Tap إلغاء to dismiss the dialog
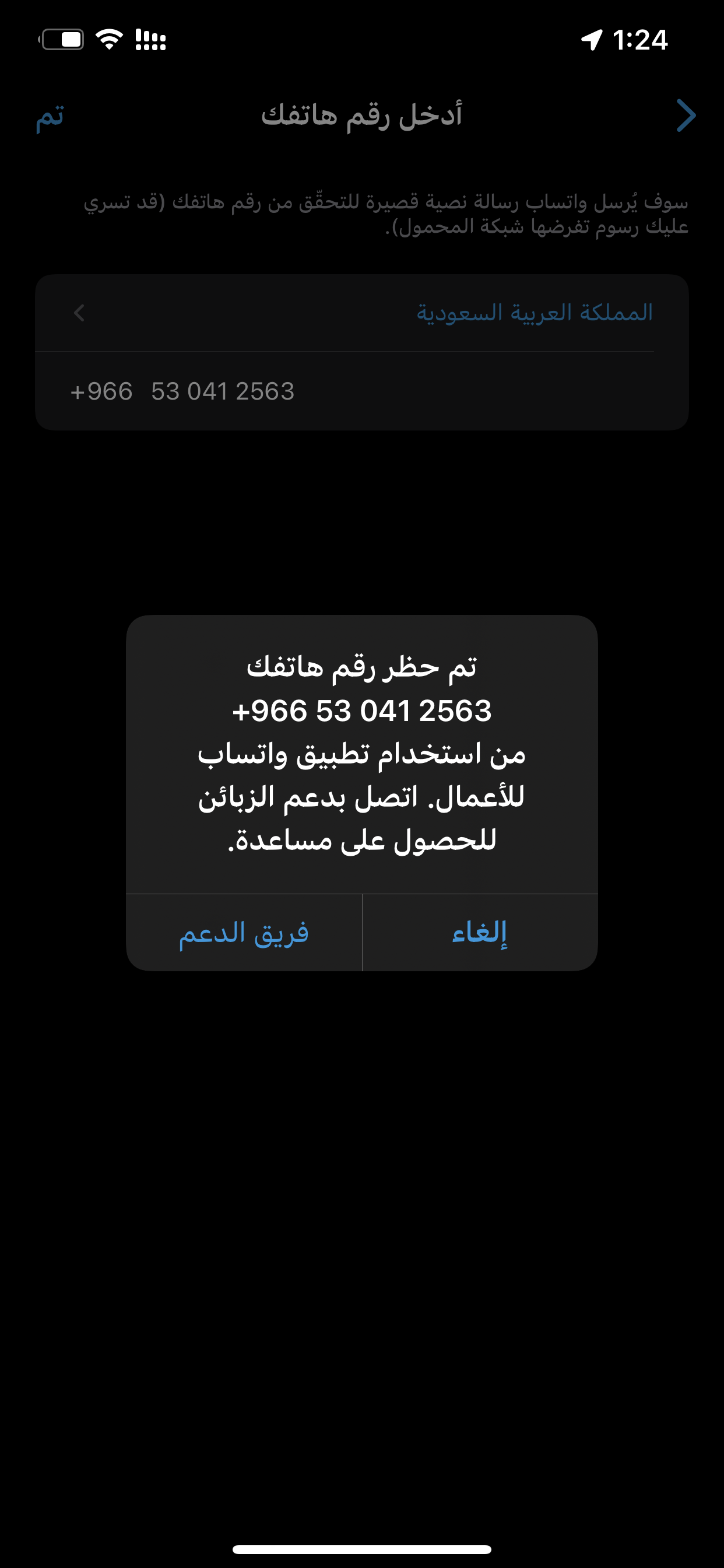Screen dimensions: 724x1568 (479, 933)
